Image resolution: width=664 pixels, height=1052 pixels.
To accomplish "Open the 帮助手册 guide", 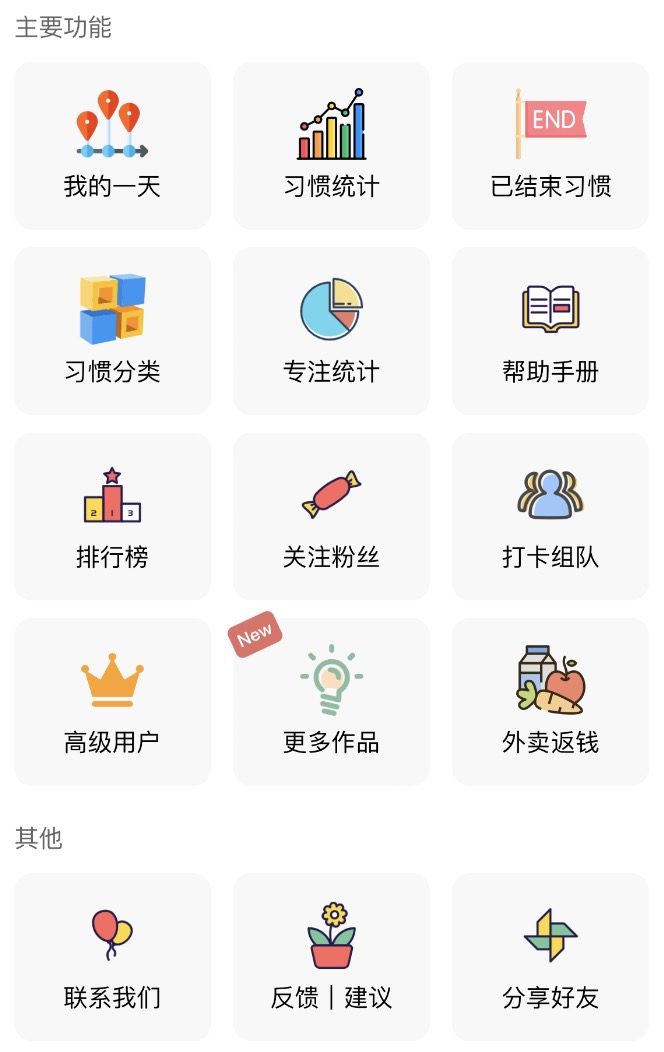I will (x=550, y=331).
